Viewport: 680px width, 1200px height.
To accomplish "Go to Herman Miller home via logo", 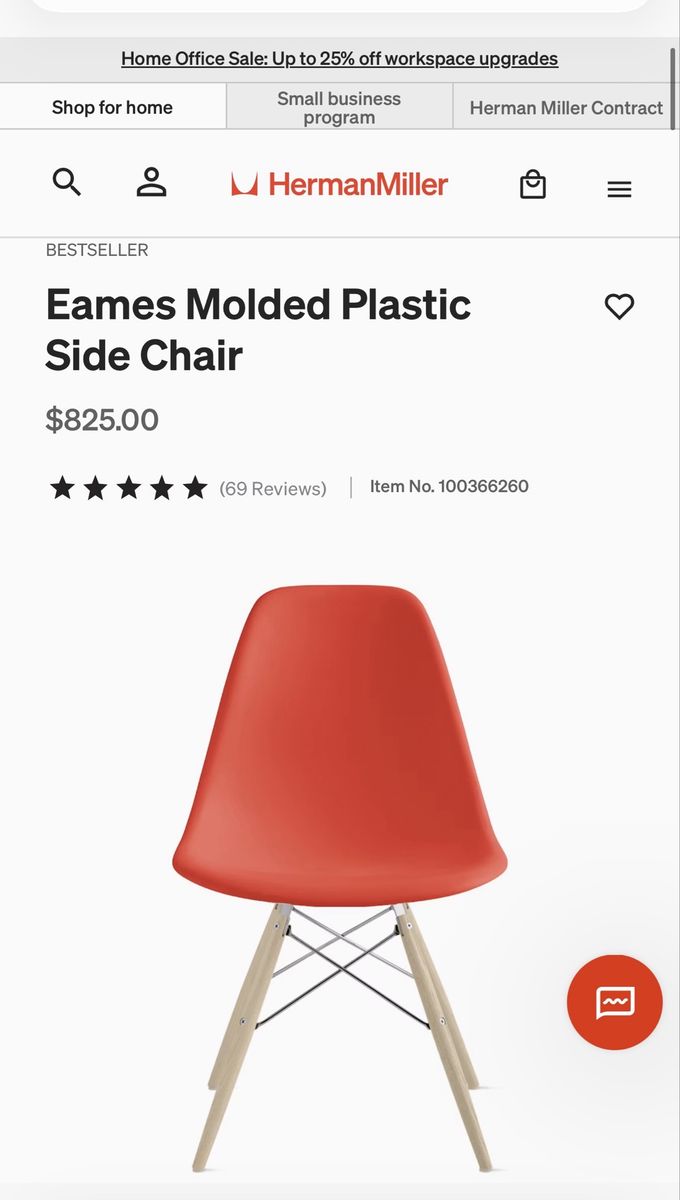I will (339, 184).
